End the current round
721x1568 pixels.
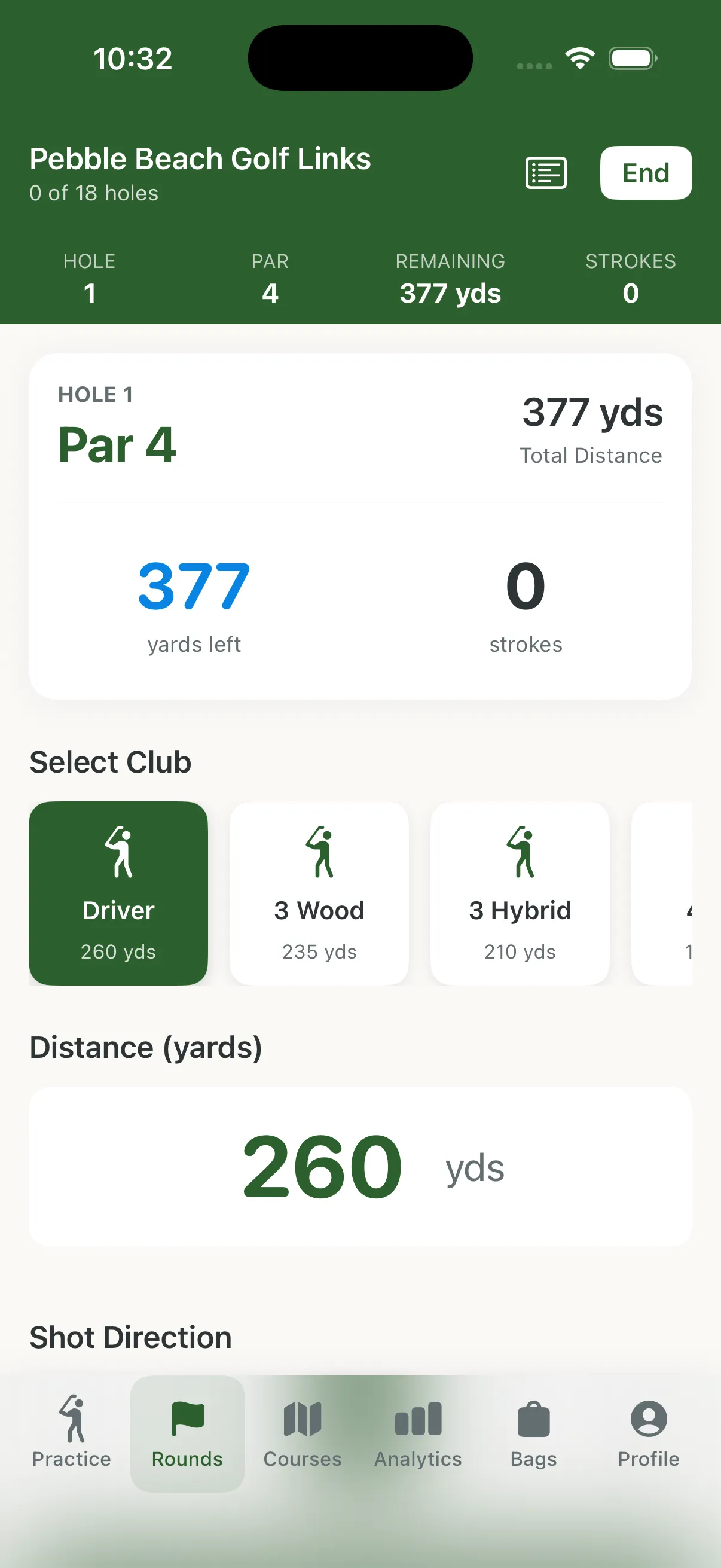pyautogui.click(x=645, y=173)
